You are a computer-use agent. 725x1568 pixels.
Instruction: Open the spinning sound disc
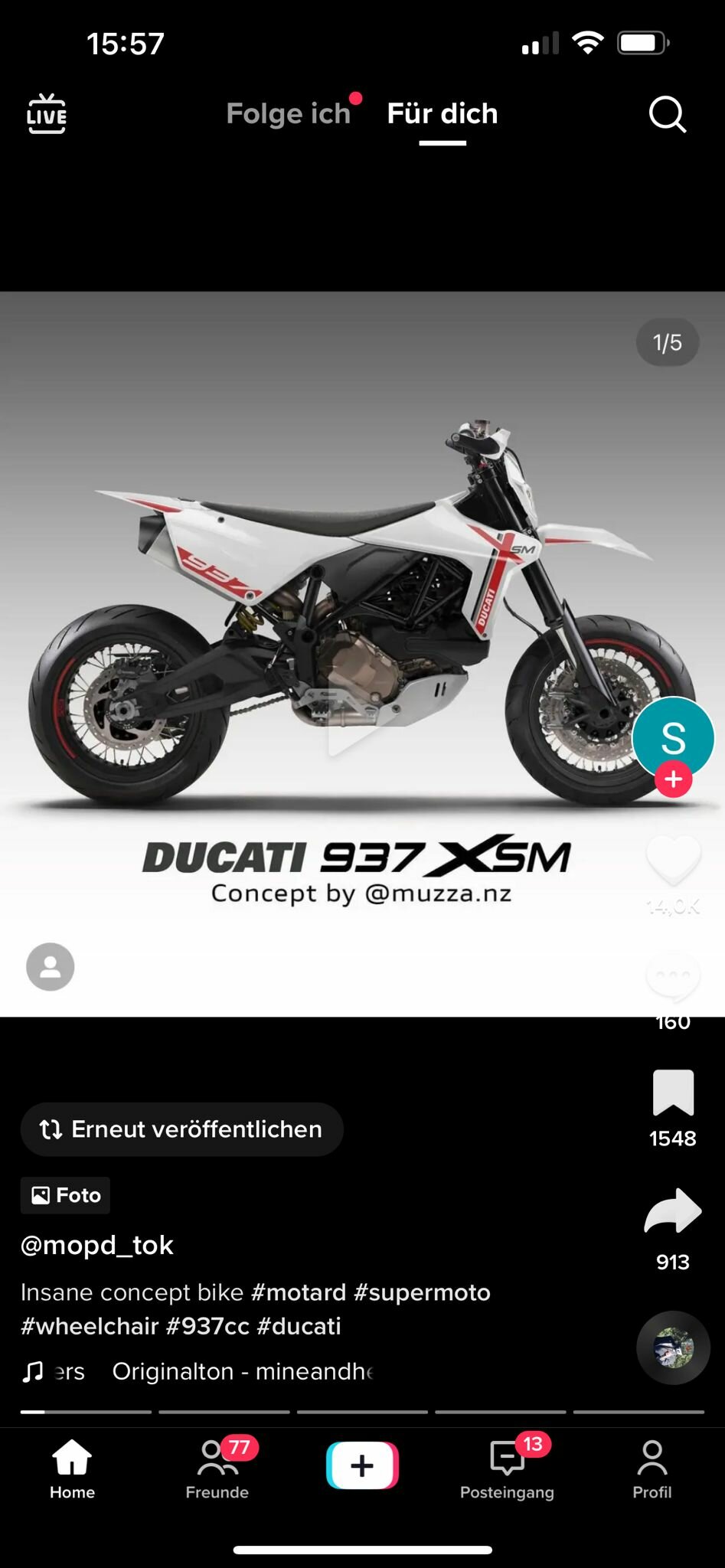673,1347
